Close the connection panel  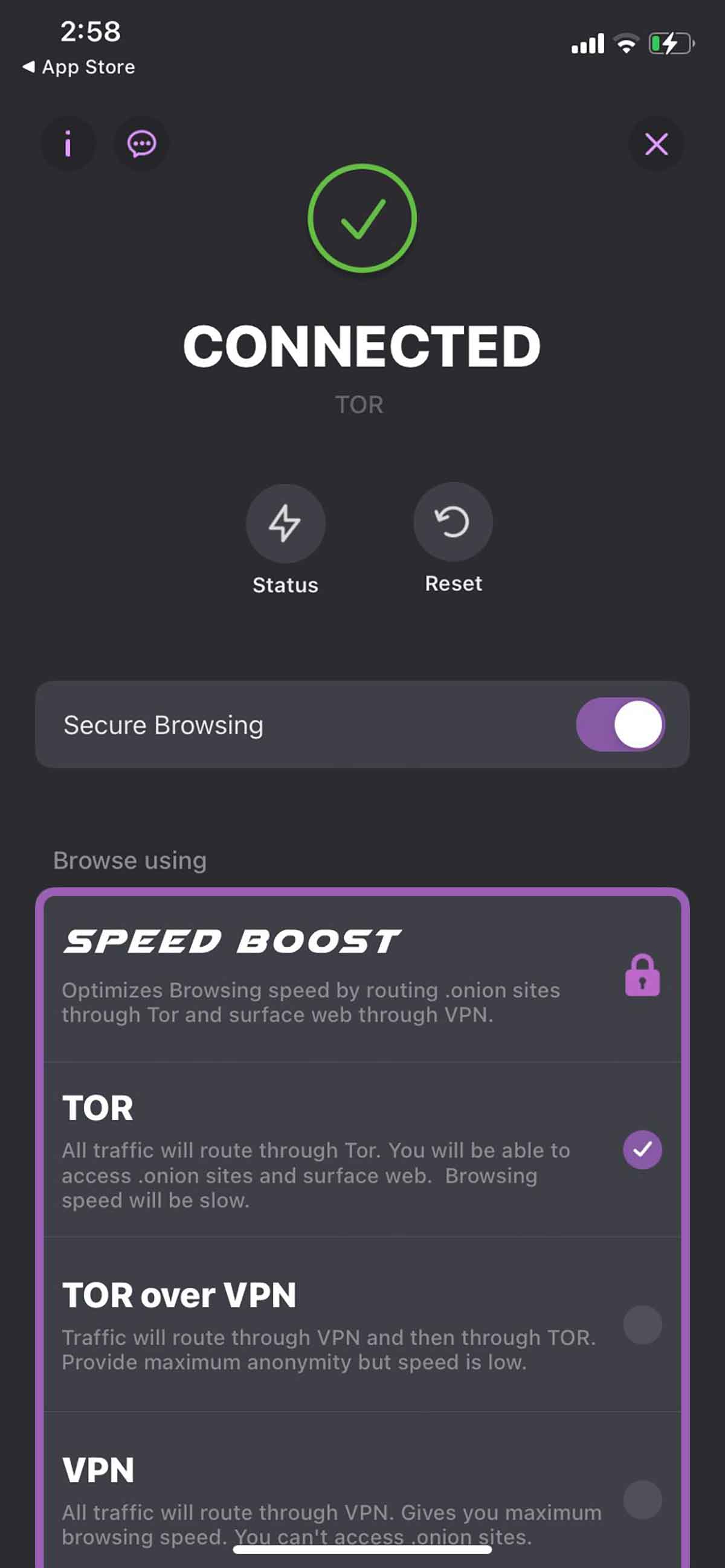point(656,144)
